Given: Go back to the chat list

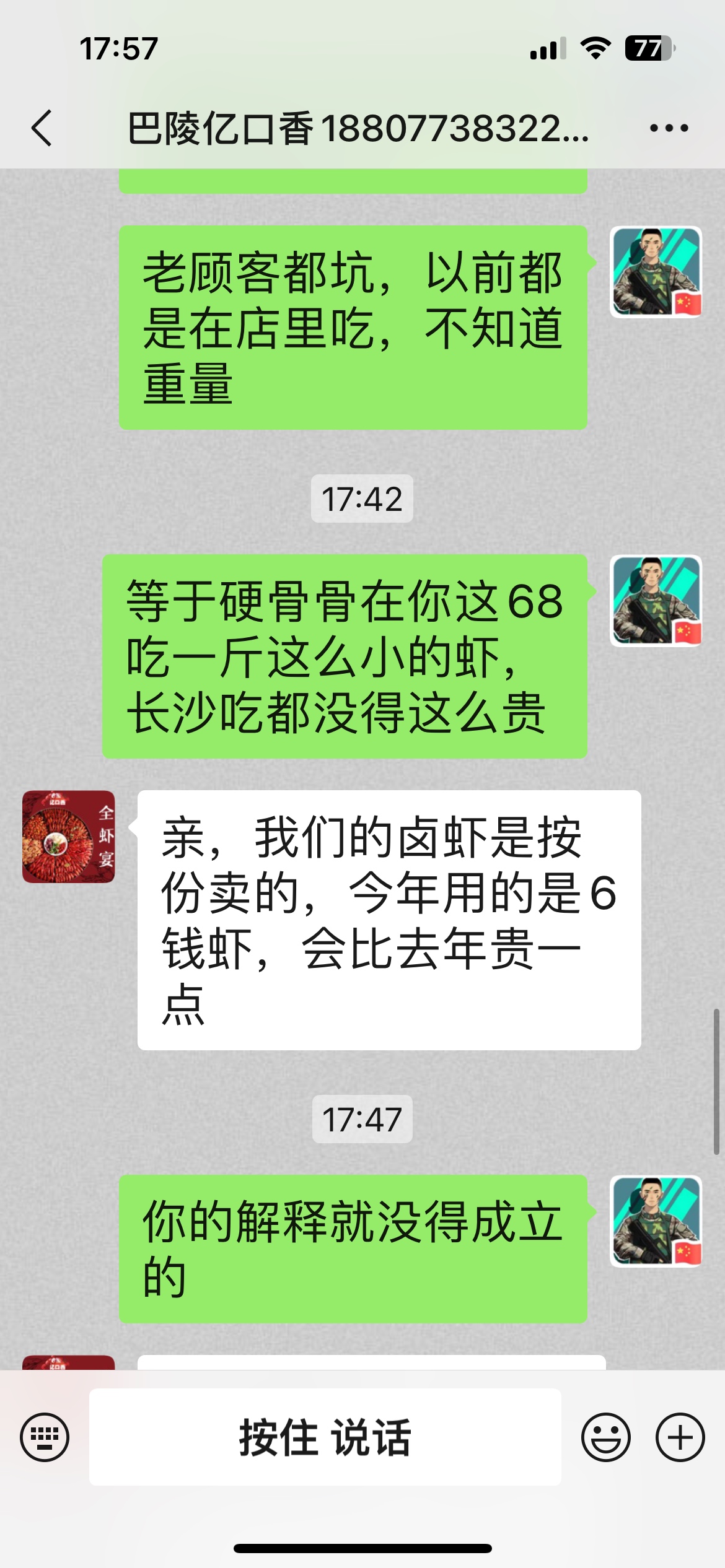Looking at the screenshot, I should click(42, 128).
